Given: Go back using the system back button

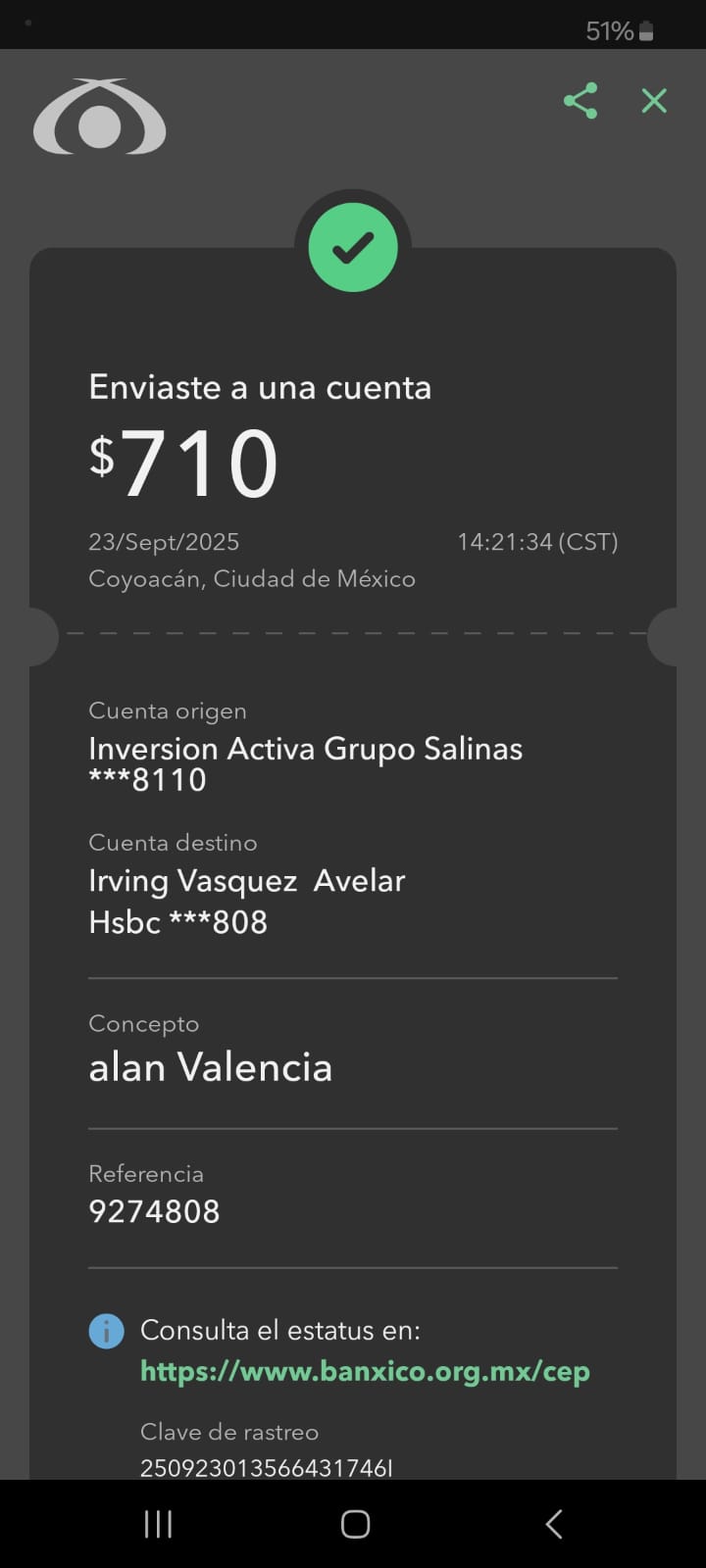Looking at the screenshot, I should (x=553, y=1524).
